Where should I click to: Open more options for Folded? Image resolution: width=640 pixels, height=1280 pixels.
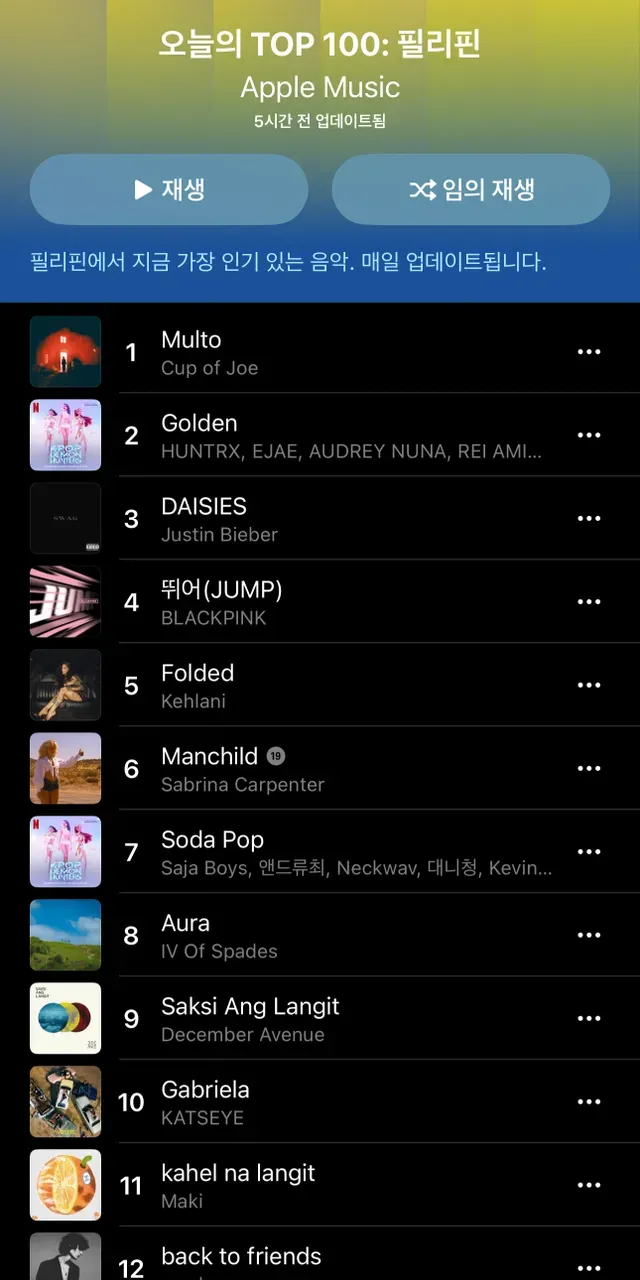pos(589,685)
